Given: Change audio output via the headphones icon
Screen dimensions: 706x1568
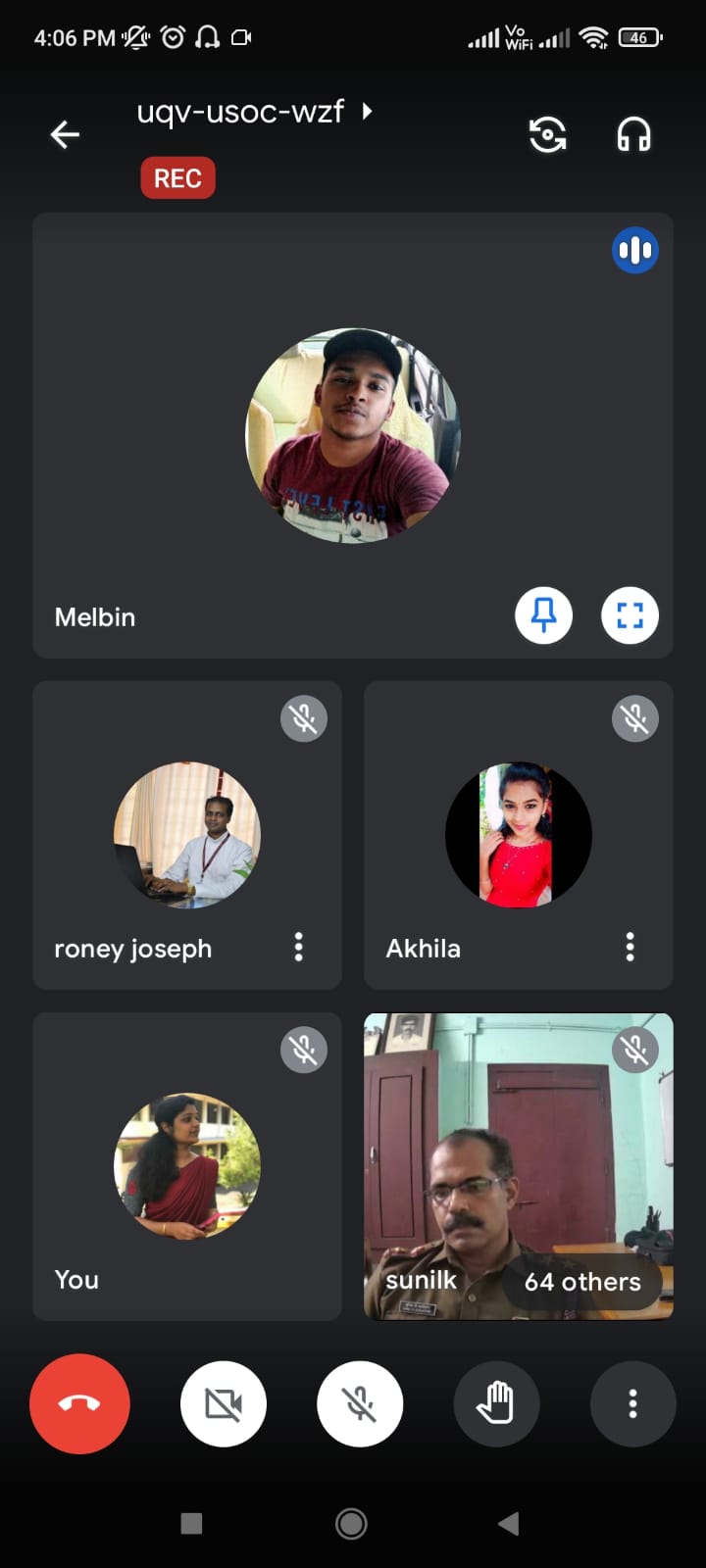Looking at the screenshot, I should tap(633, 134).
